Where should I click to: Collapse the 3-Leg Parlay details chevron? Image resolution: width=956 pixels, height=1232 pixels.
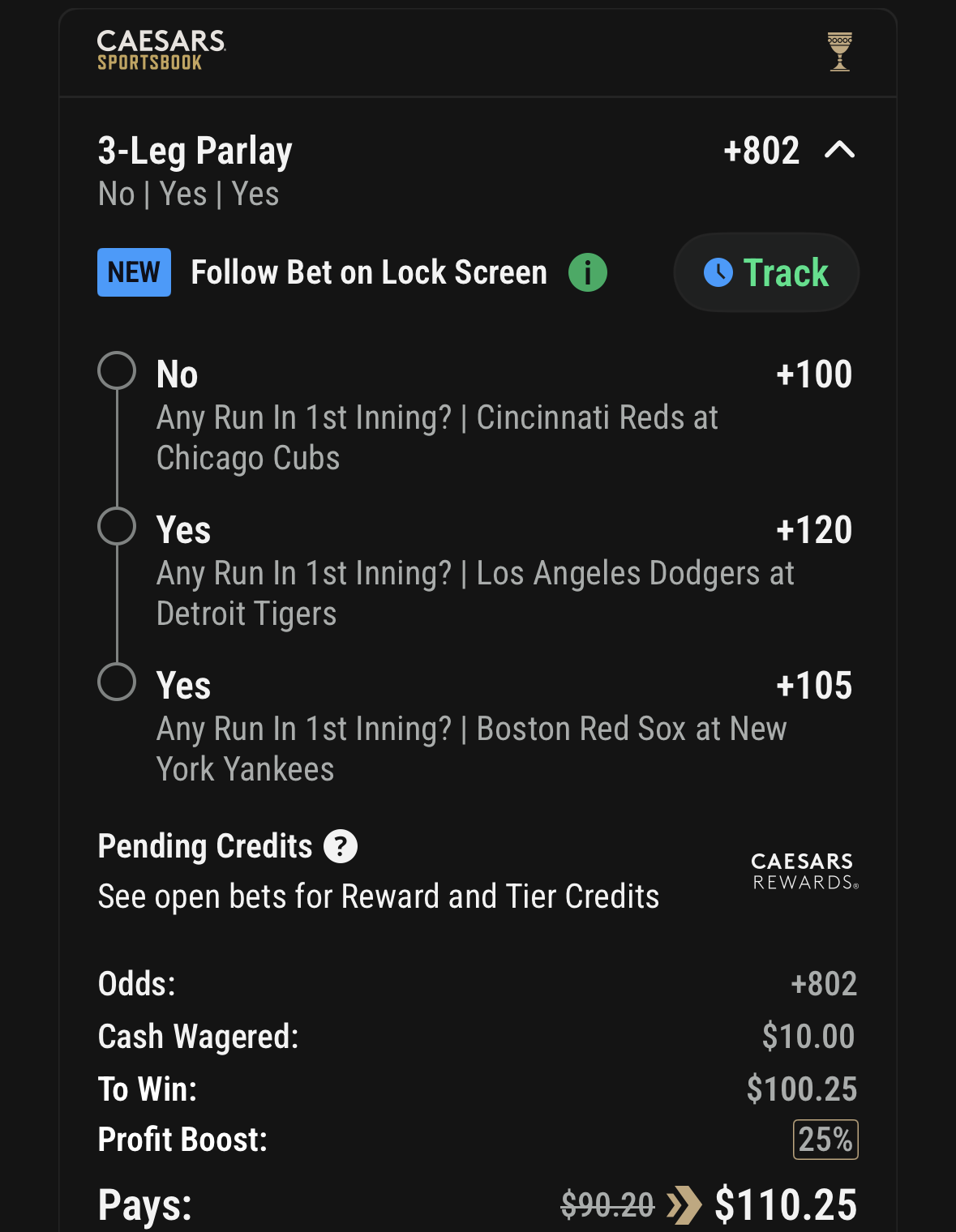click(840, 150)
